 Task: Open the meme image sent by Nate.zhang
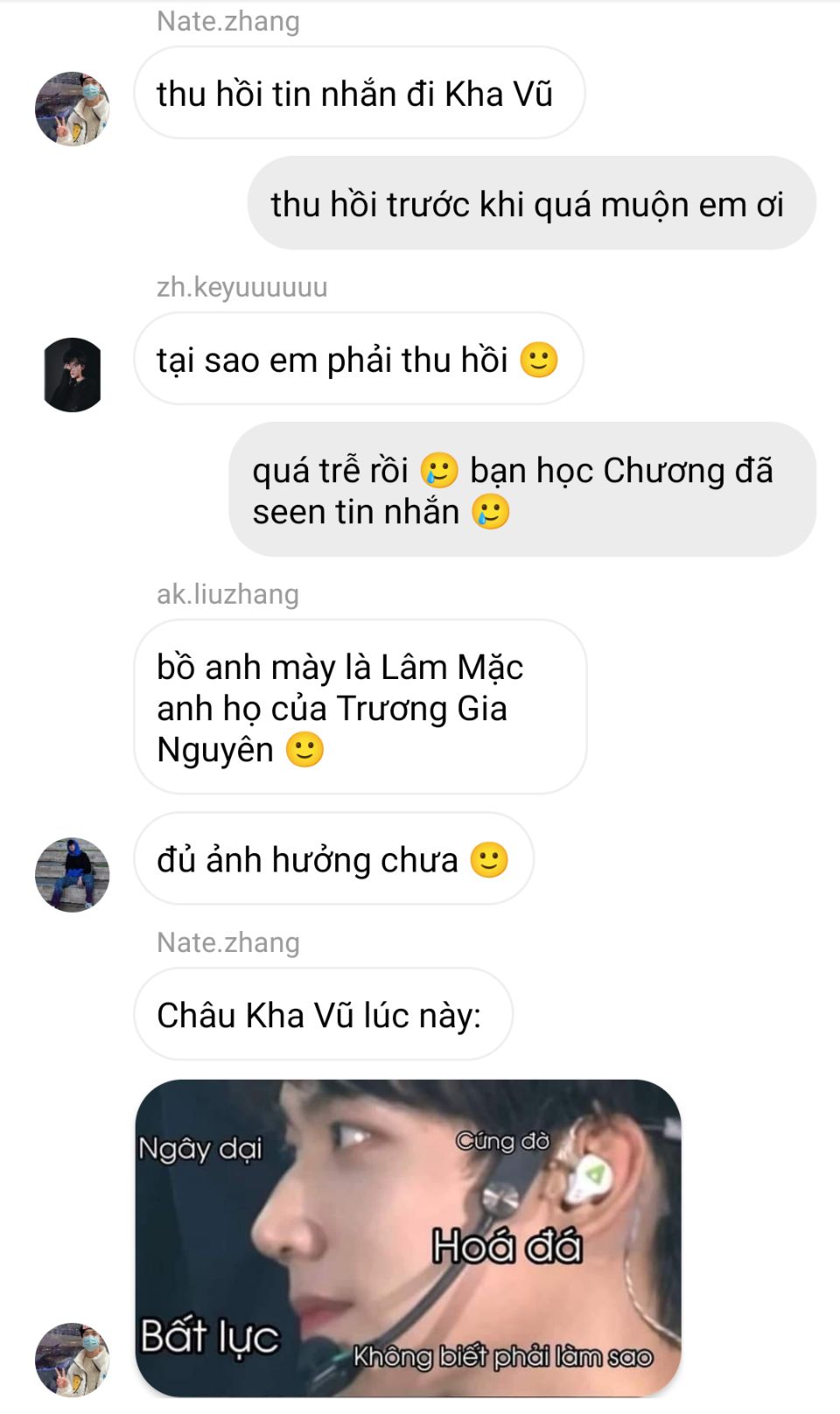(x=408, y=1237)
